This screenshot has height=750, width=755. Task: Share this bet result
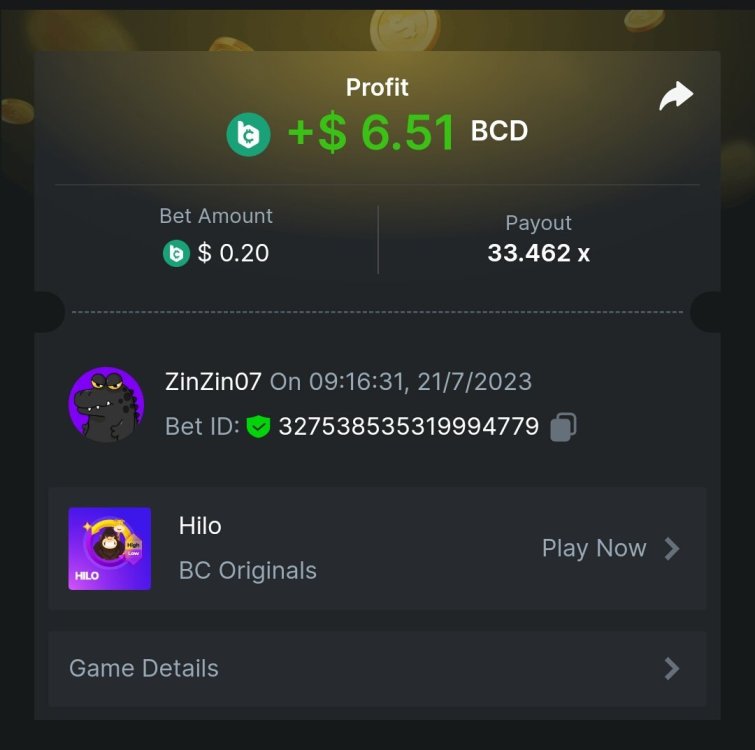tap(676, 97)
